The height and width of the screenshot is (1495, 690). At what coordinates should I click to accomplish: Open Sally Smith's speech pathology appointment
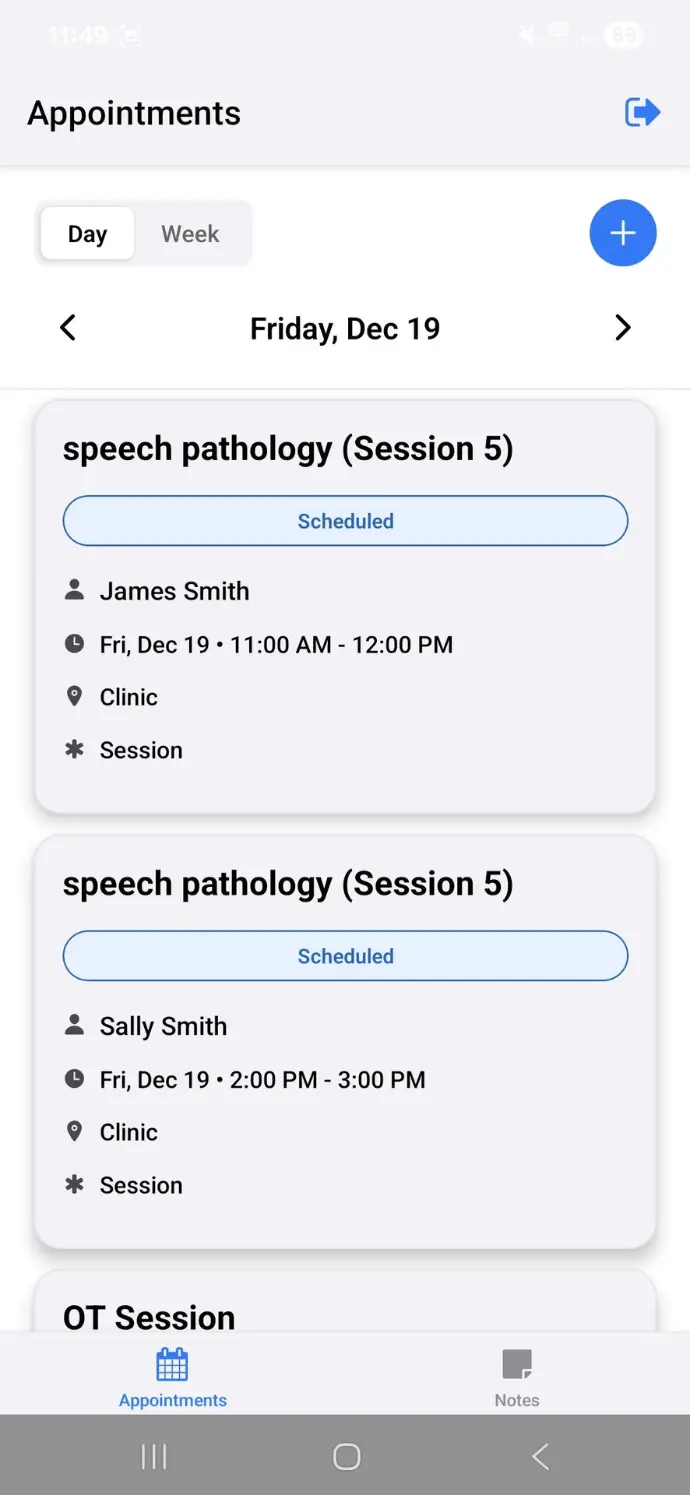[345, 1040]
